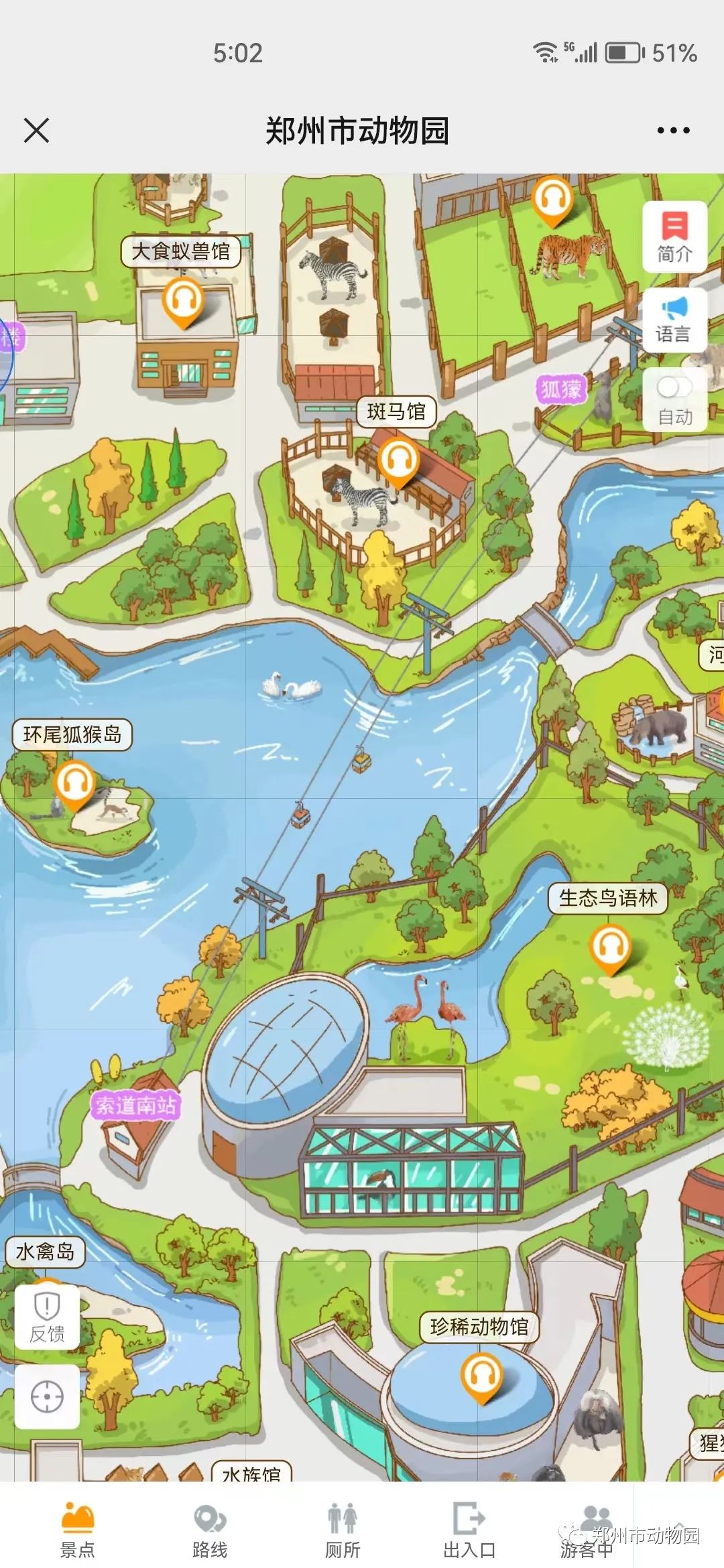Change the guide language via 语言
Screen dimensions: 724x1568
674,320
